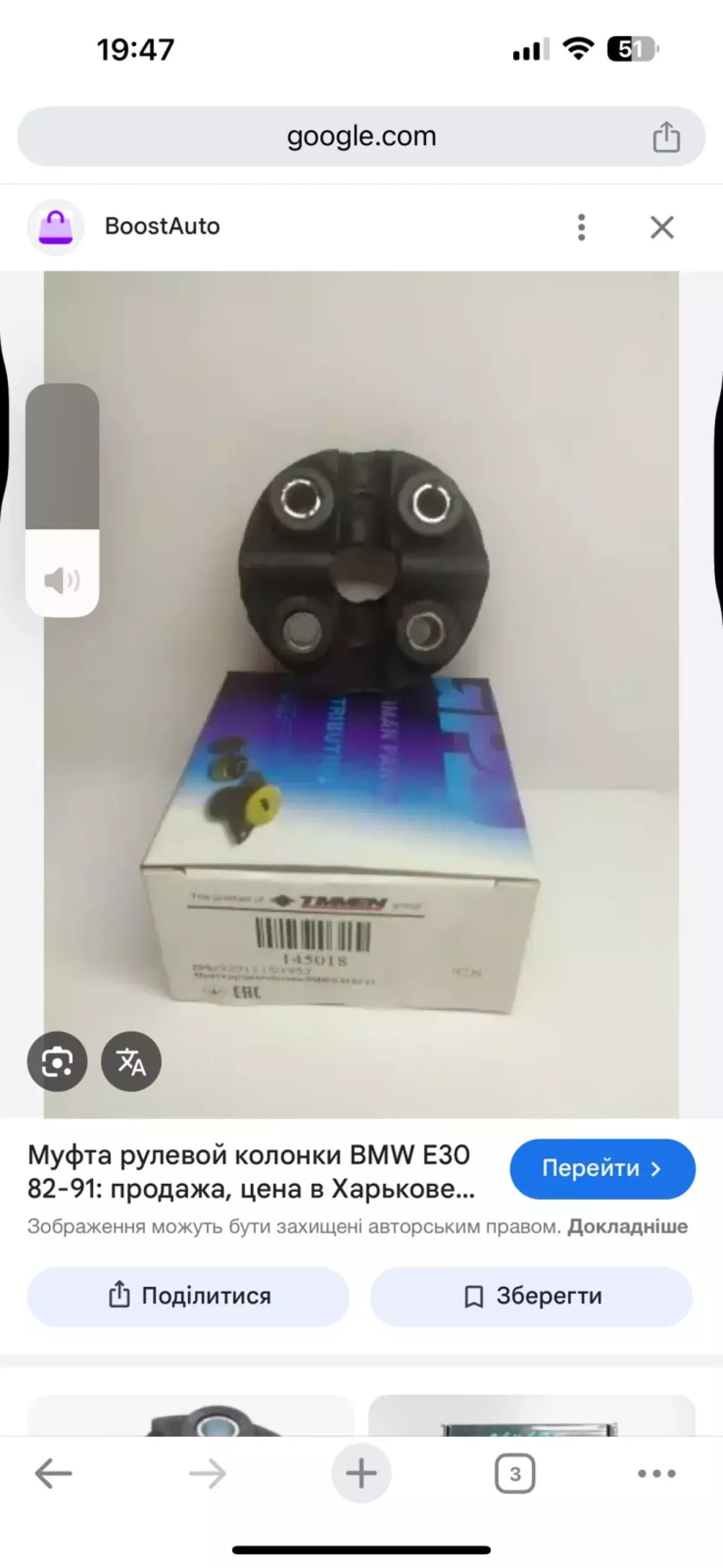Go back to the previous page
Viewport: 723px width, 1568px height.
[x=54, y=1474]
